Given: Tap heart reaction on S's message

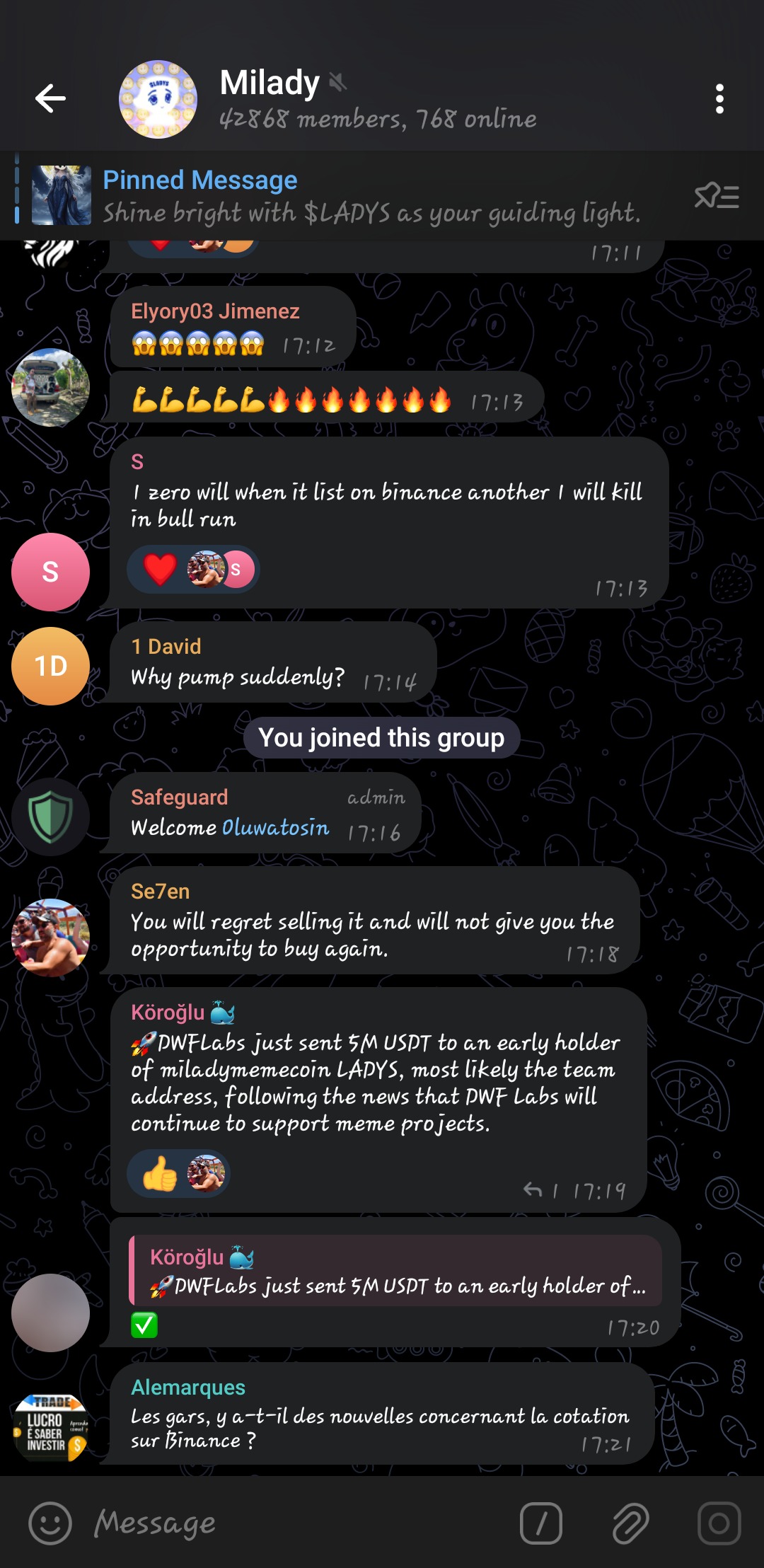Looking at the screenshot, I should 161,570.
